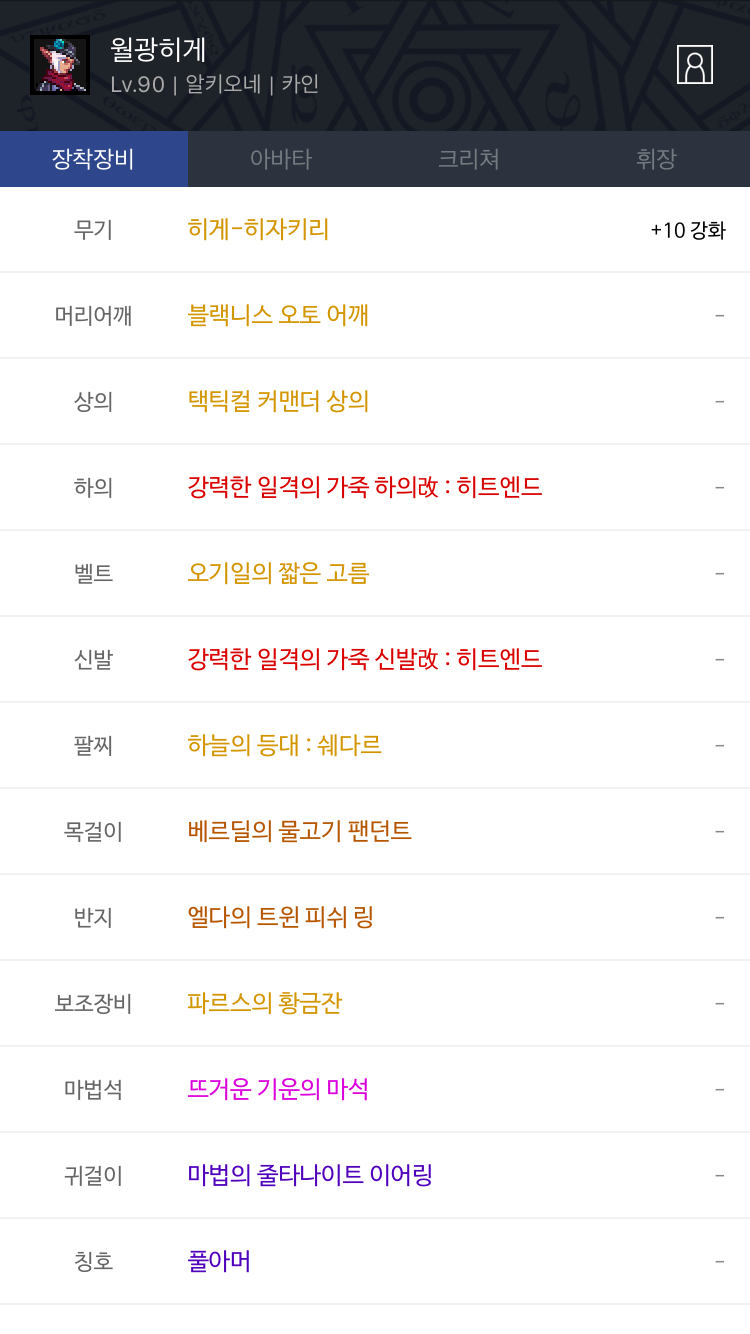Switch to the 크리쳐 tab
750x1334 pixels.
469,159
